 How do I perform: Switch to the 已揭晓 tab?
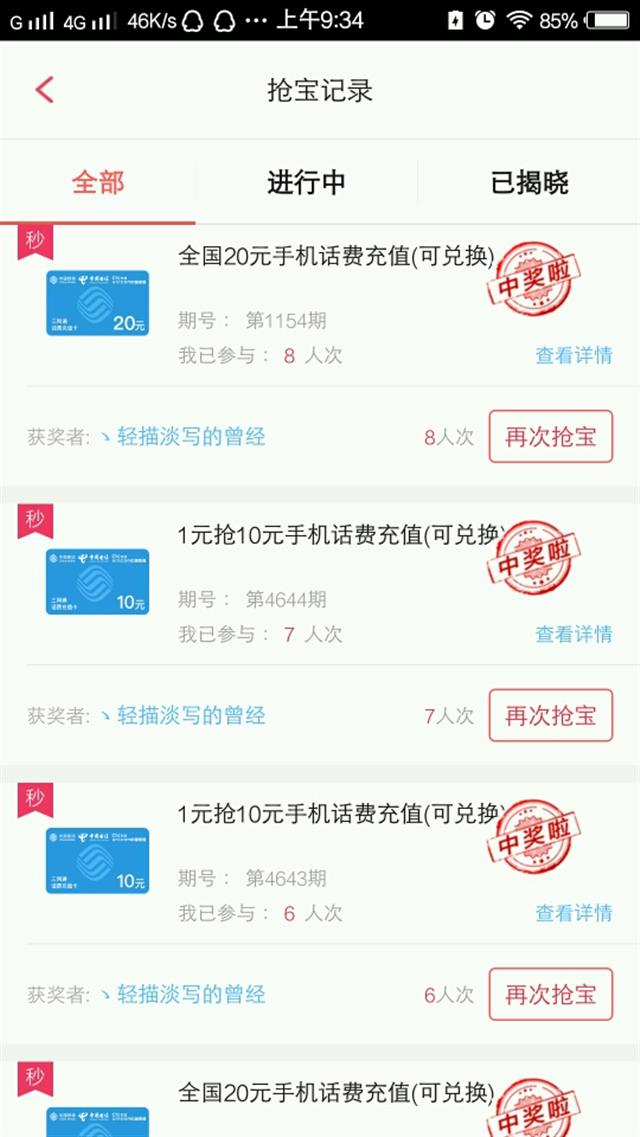pyautogui.click(x=529, y=183)
